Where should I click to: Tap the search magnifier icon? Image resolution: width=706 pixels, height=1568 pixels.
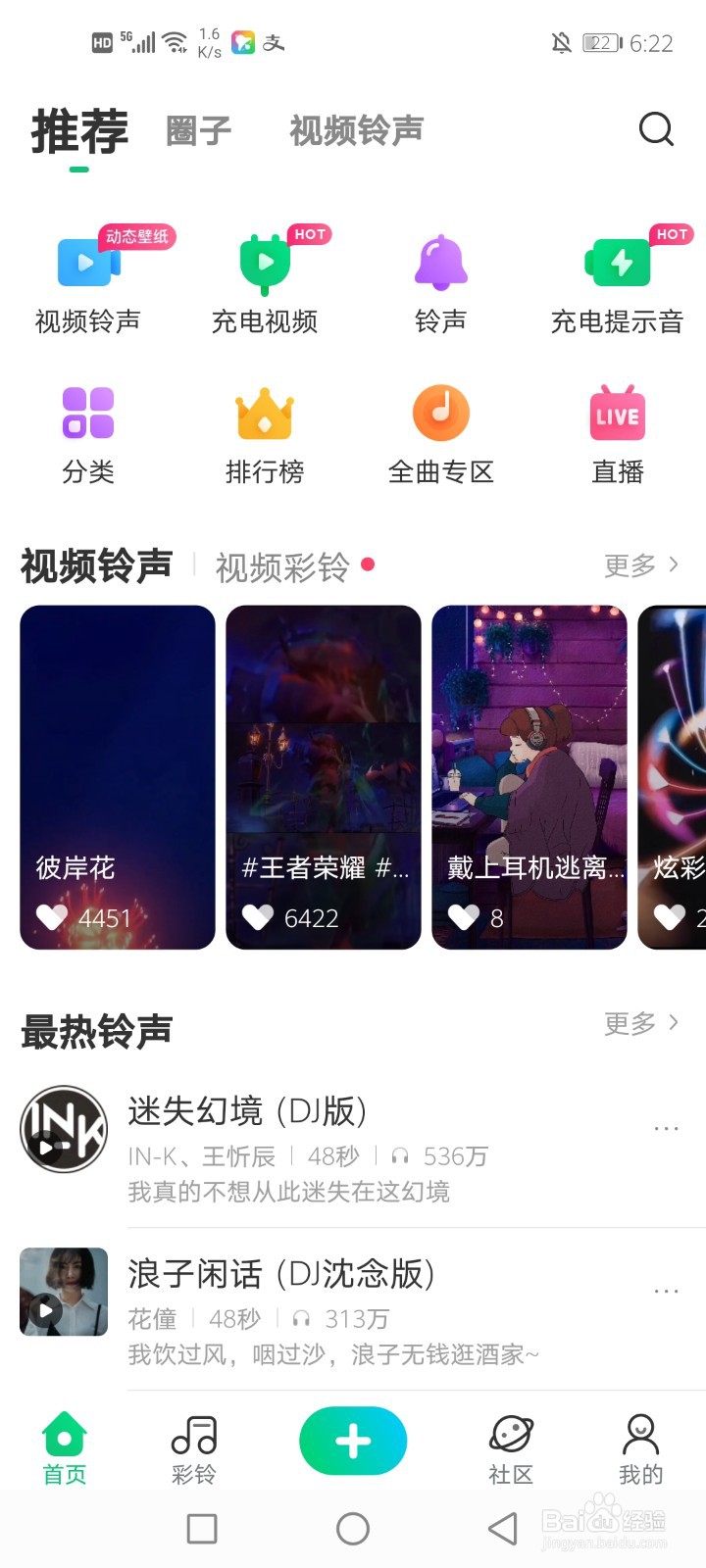(655, 129)
